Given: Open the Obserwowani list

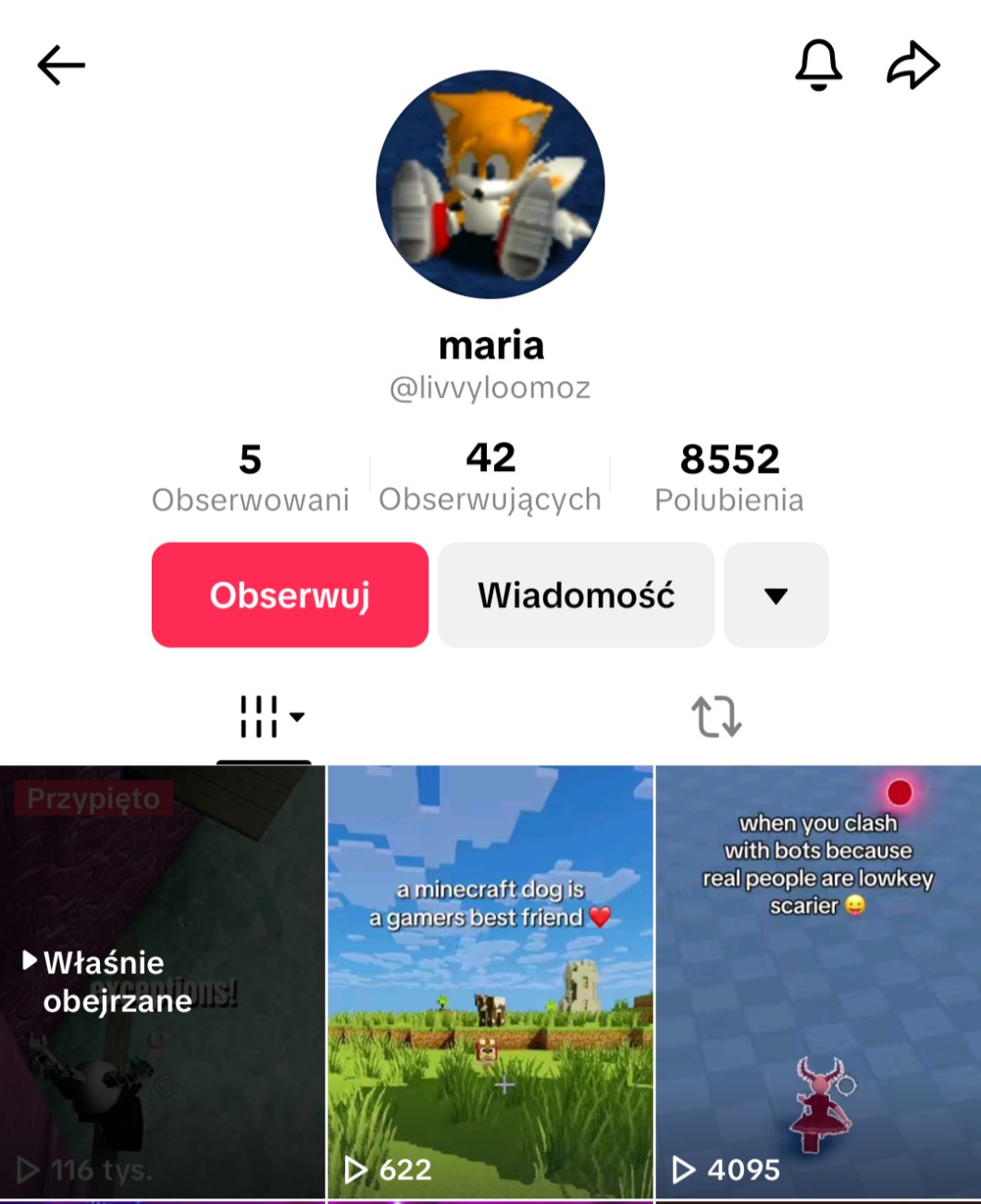Looking at the screenshot, I should (x=250, y=478).
